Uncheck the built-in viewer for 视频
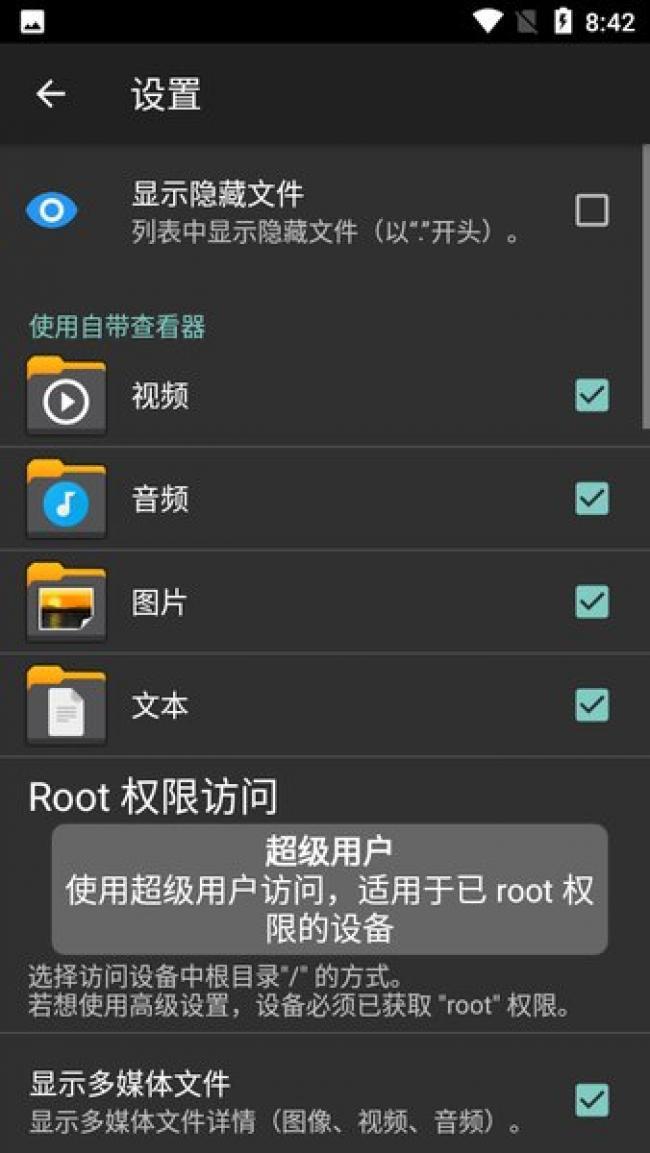 pos(591,396)
